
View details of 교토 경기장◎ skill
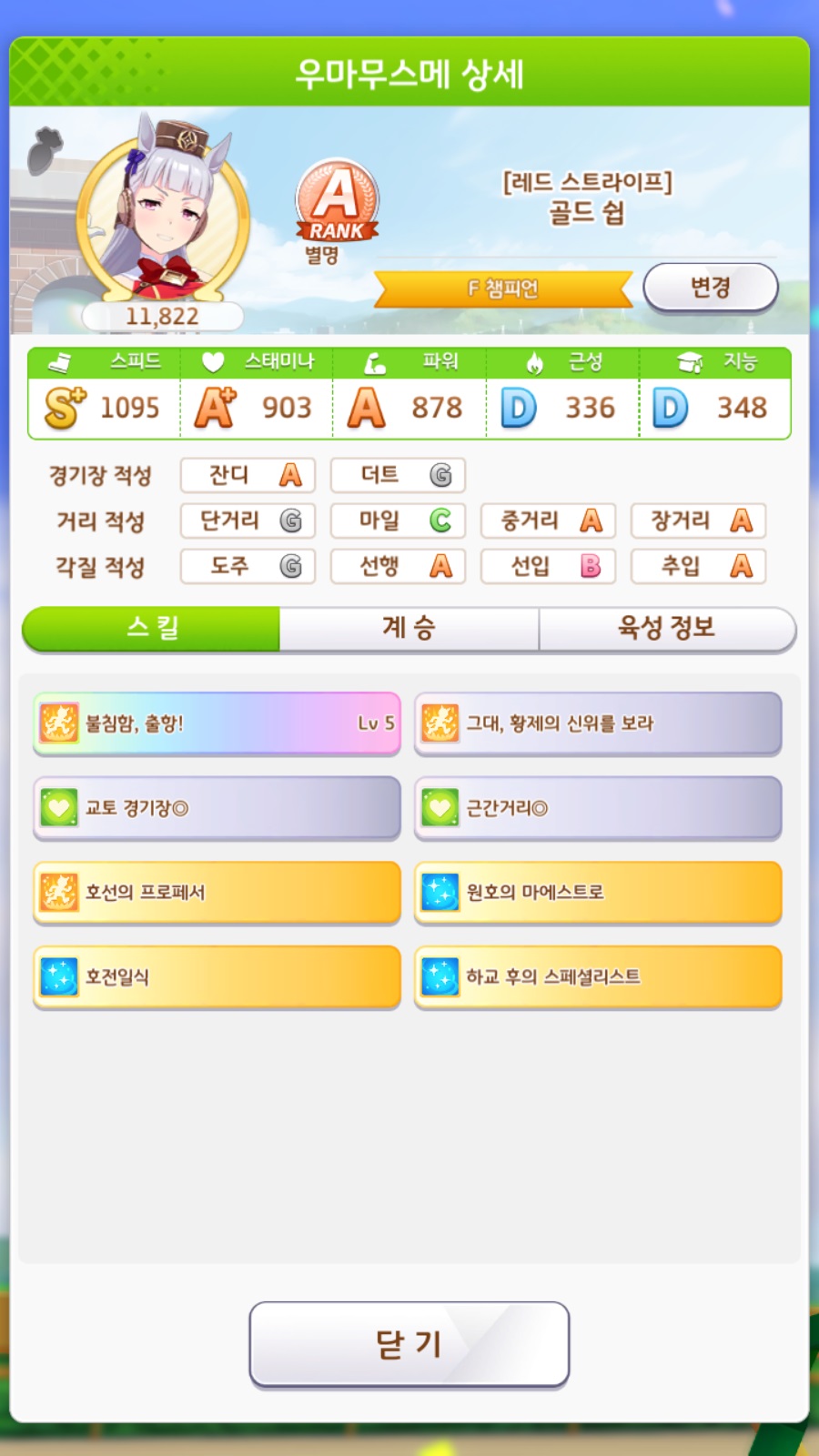(x=217, y=808)
